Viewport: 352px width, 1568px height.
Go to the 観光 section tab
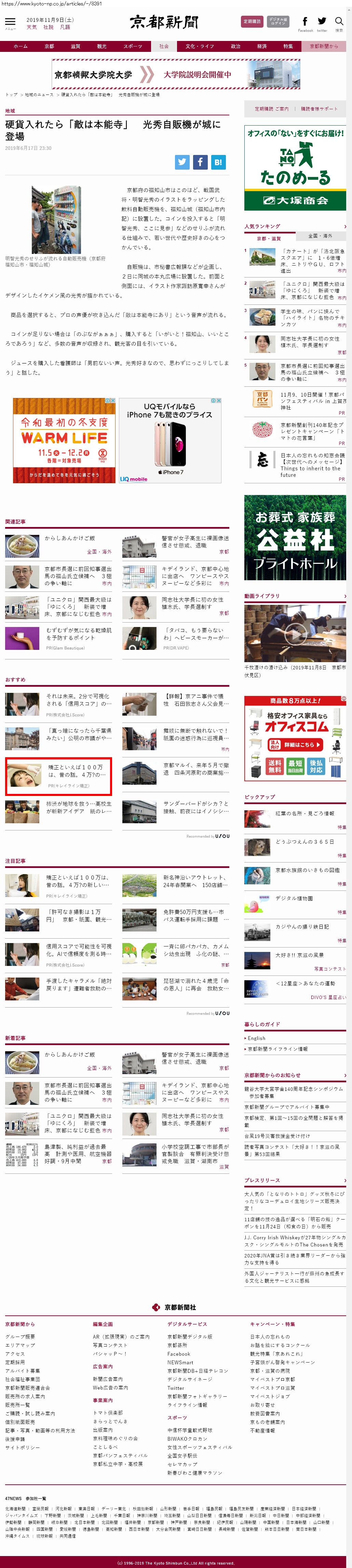(x=102, y=46)
